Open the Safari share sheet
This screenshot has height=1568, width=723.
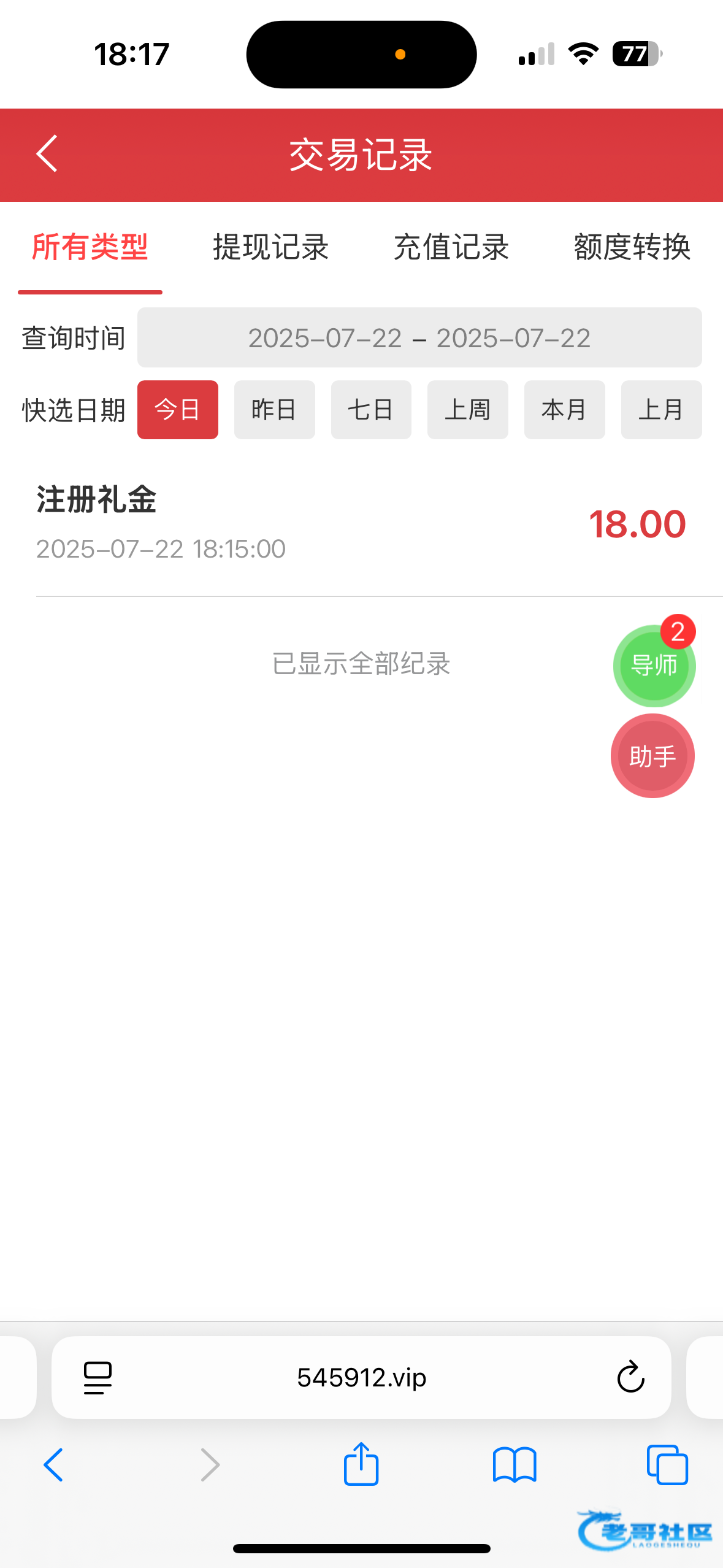tap(361, 1465)
